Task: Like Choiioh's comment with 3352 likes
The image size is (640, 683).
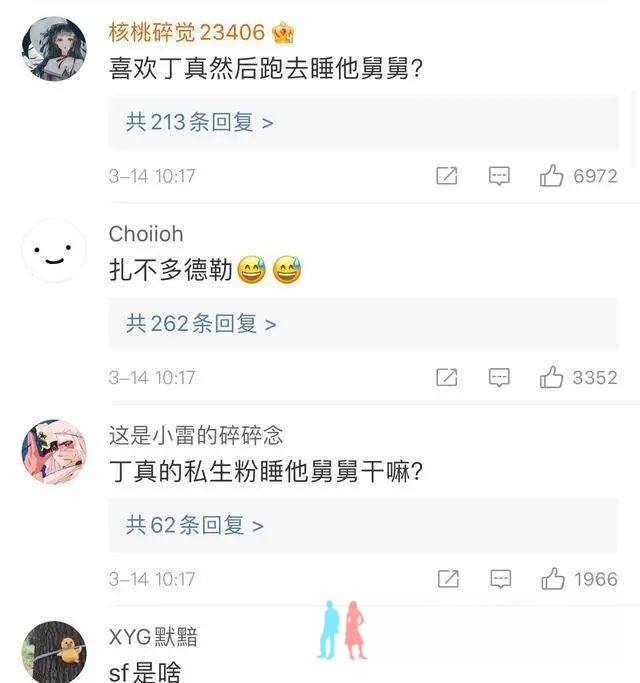Action: click(x=552, y=377)
